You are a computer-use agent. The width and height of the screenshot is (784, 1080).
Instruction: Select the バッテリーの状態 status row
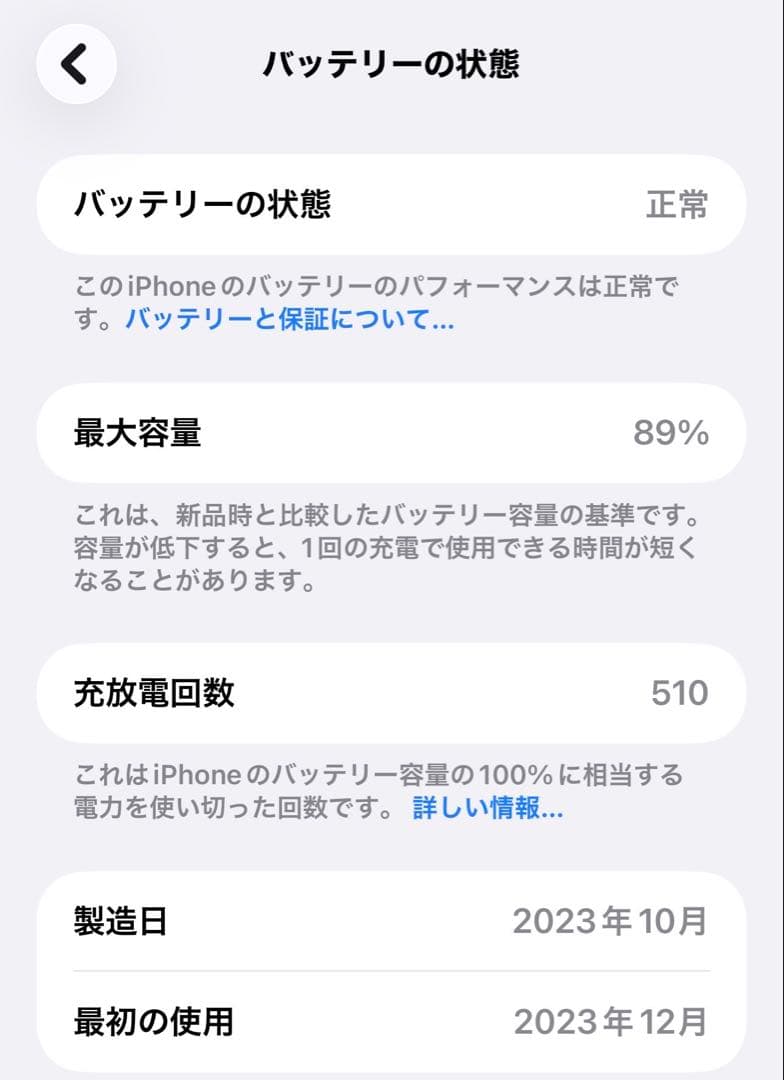390,205
